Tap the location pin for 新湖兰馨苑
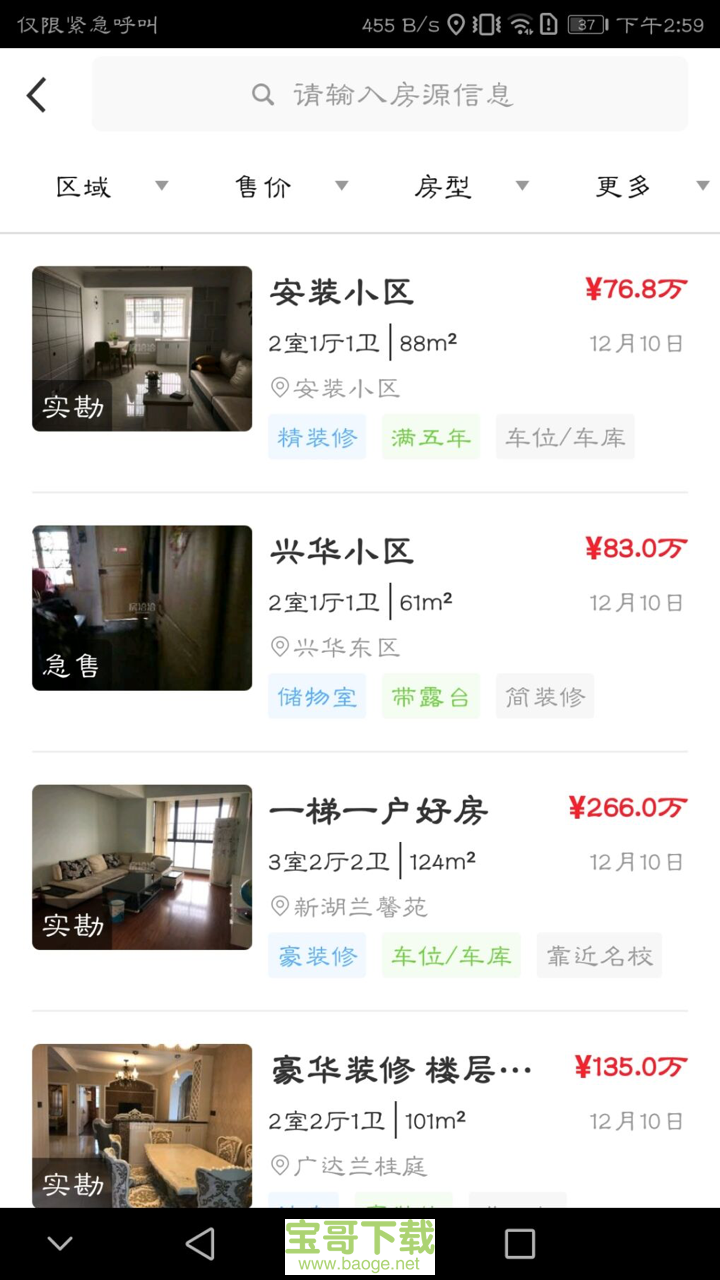 click(x=280, y=908)
